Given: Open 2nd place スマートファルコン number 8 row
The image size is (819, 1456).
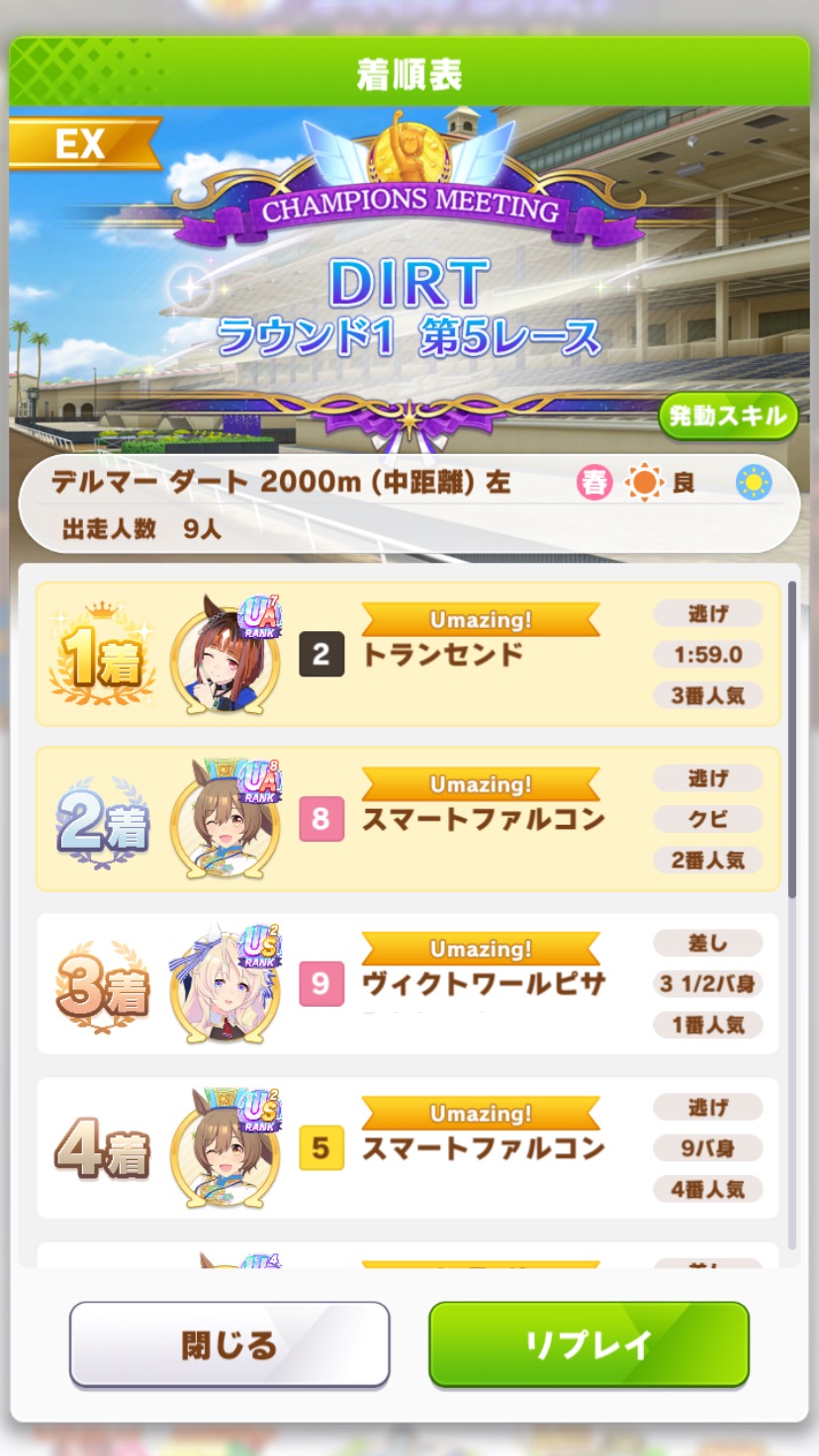Looking at the screenshot, I should click(408, 819).
